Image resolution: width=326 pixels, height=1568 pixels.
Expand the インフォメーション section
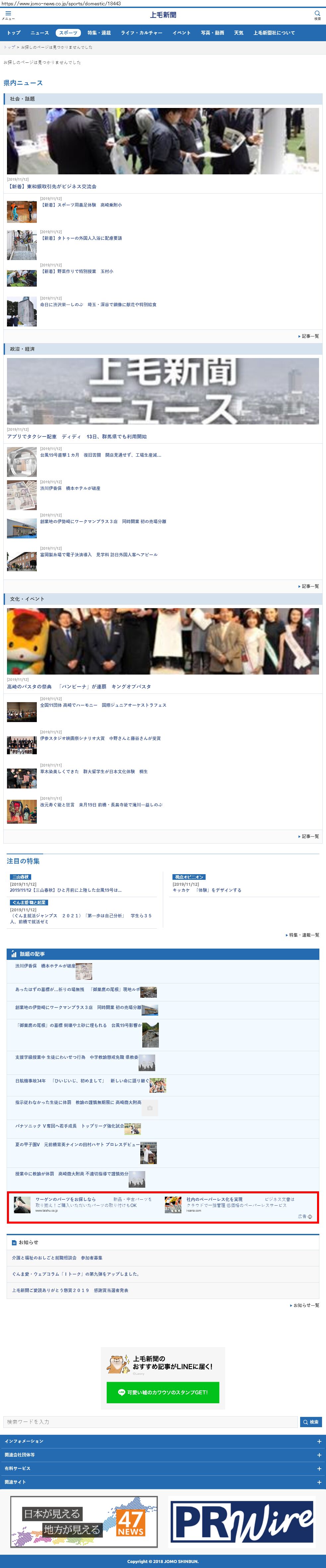[x=163, y=1441]
